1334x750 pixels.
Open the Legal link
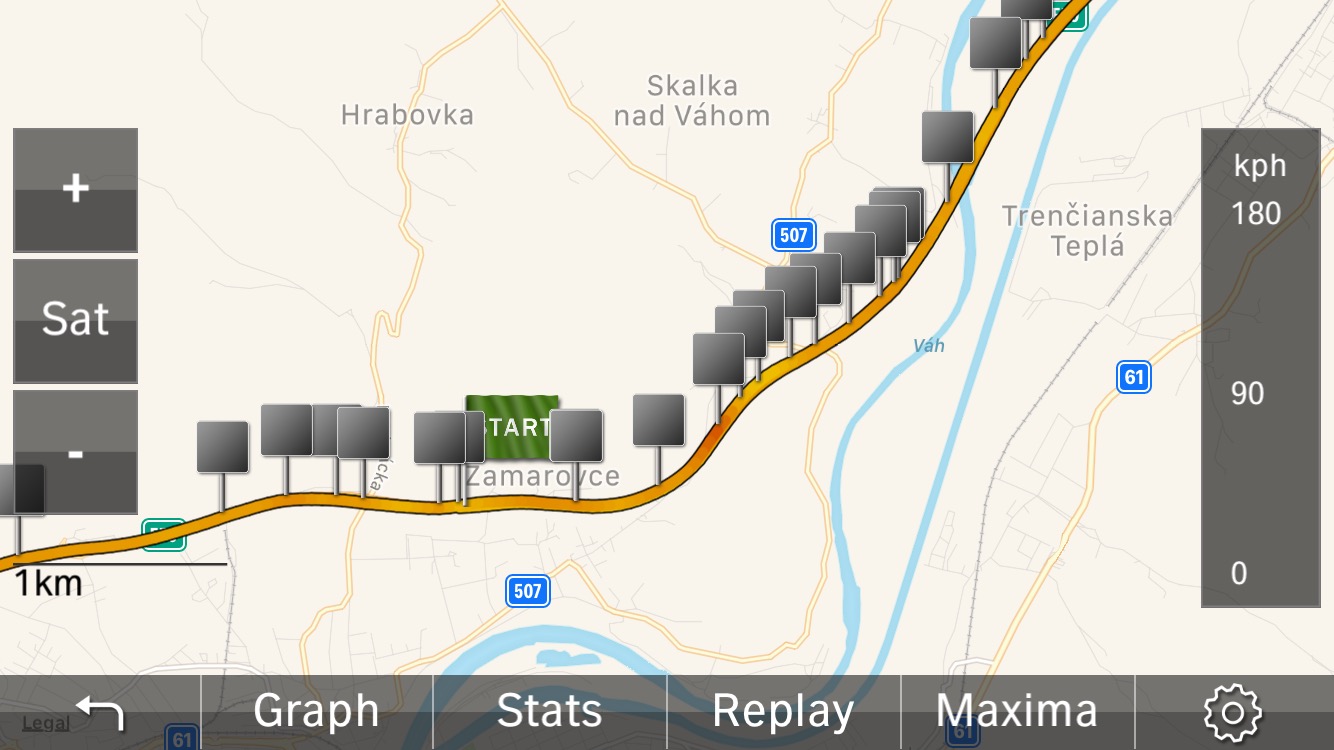coord(46,723)
